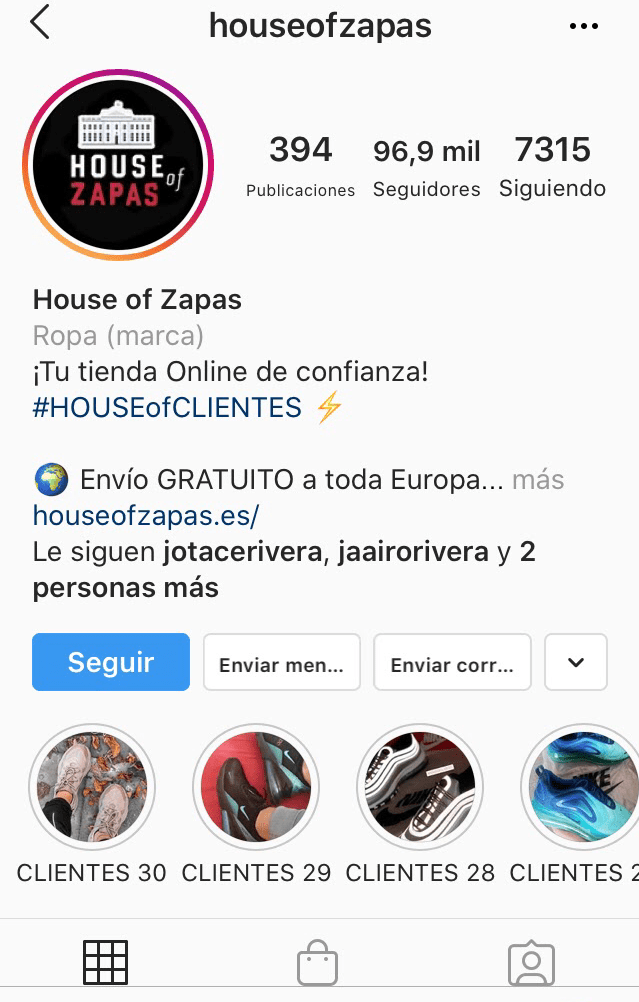Switch to the shop bag tab
The image size is (639, 1002).
coord(318,964)
